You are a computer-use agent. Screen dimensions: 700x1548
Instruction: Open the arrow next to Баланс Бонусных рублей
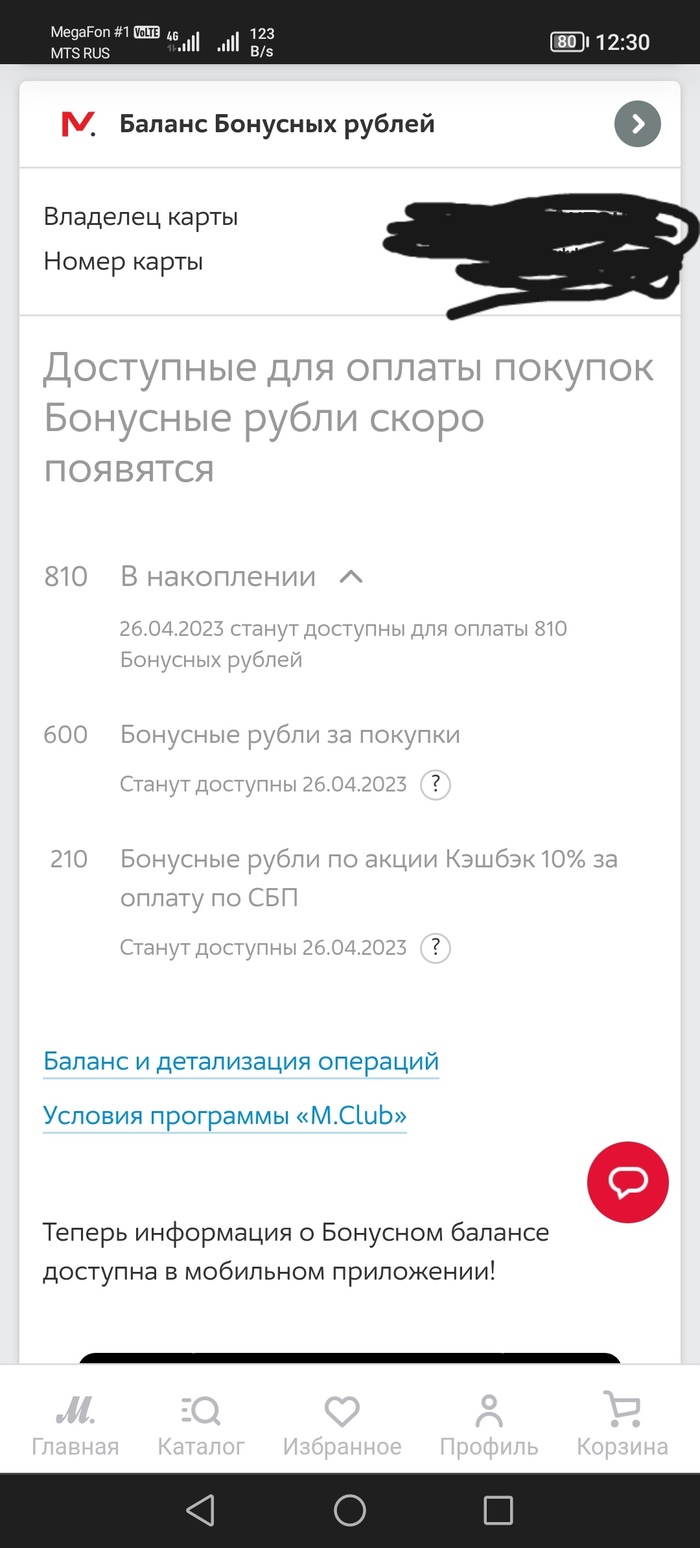coord(637,125)
